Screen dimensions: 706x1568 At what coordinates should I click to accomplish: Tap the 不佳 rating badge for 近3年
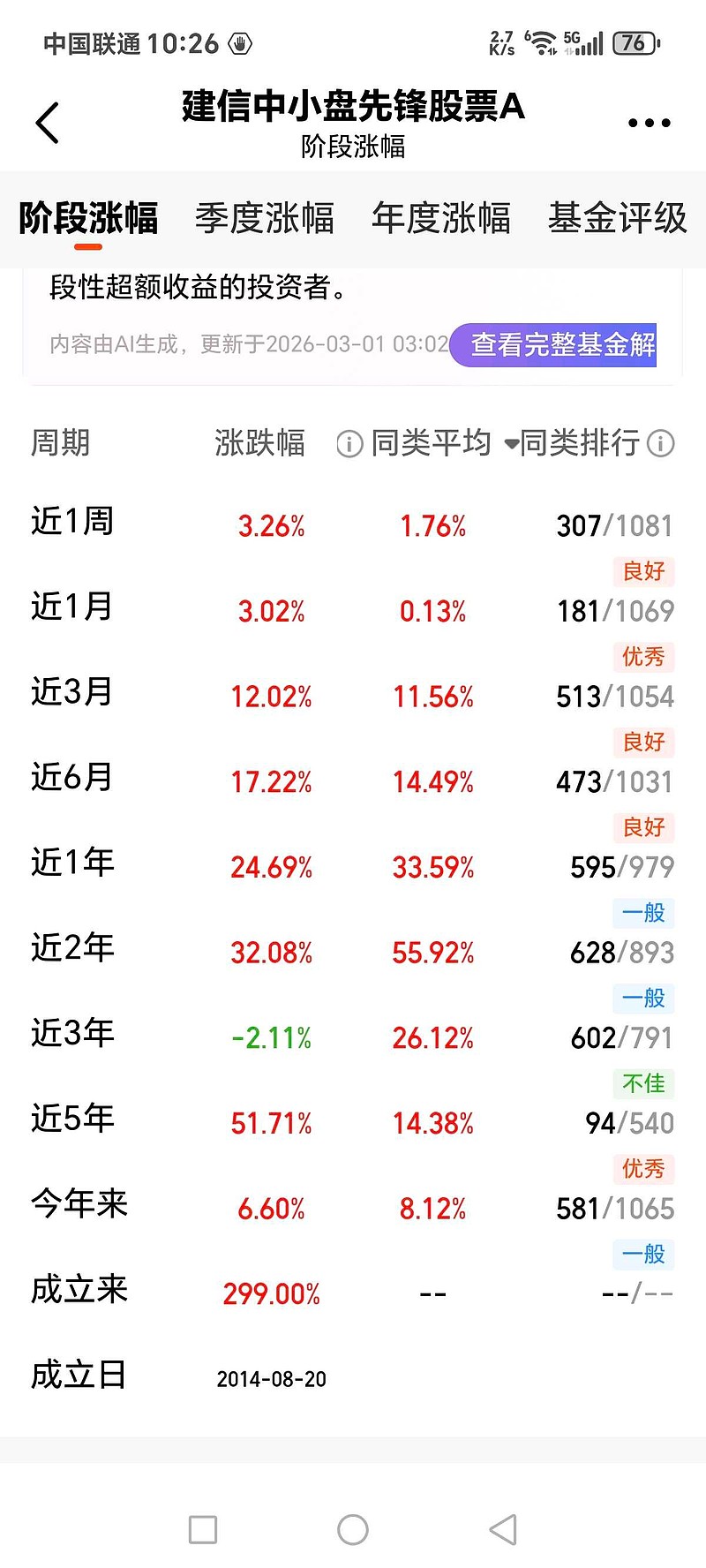[643, 1084]
